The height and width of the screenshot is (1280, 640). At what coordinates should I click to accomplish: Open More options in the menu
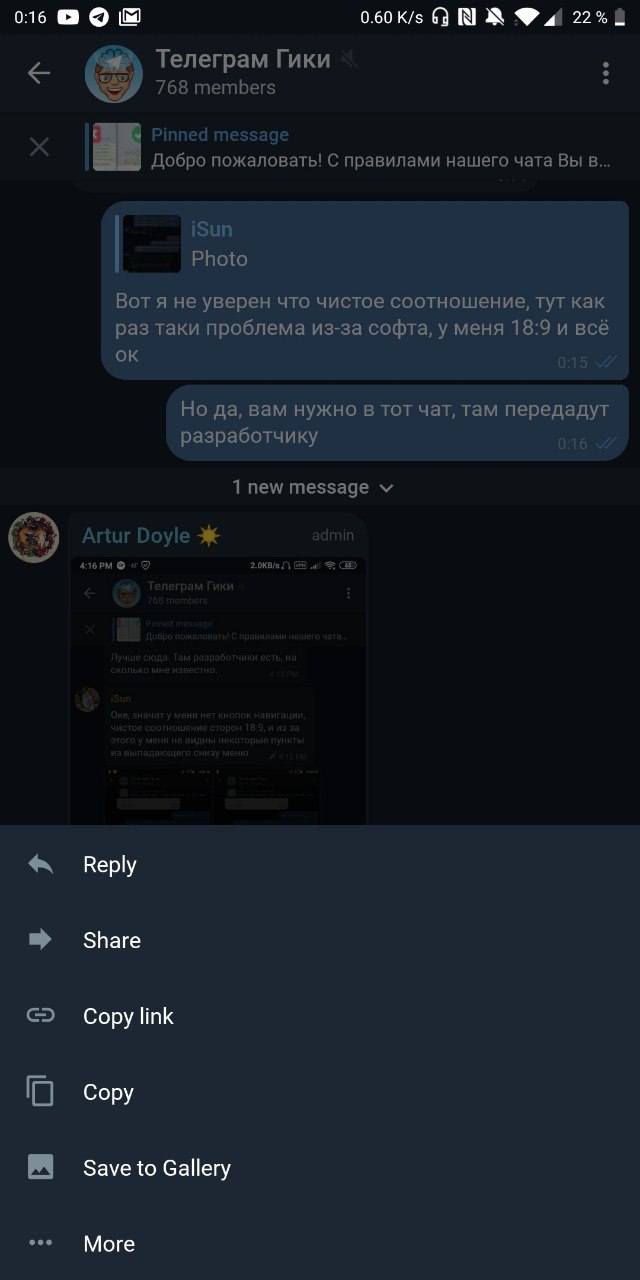click(108, 1244)
